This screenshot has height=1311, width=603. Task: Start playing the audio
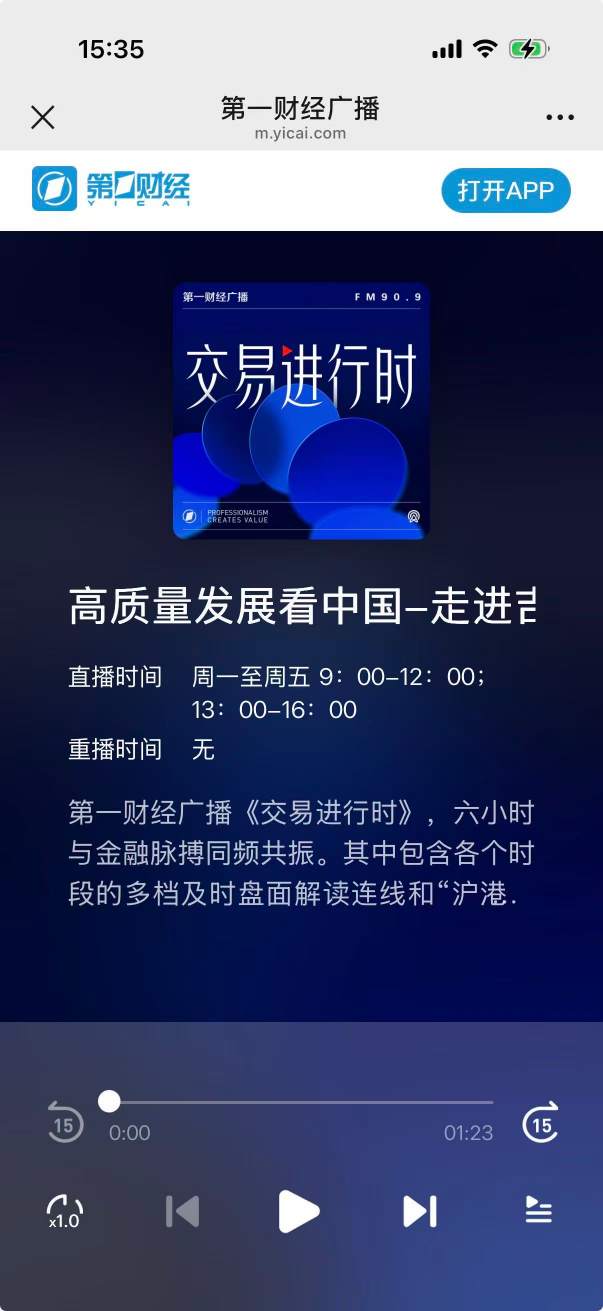299,1211
